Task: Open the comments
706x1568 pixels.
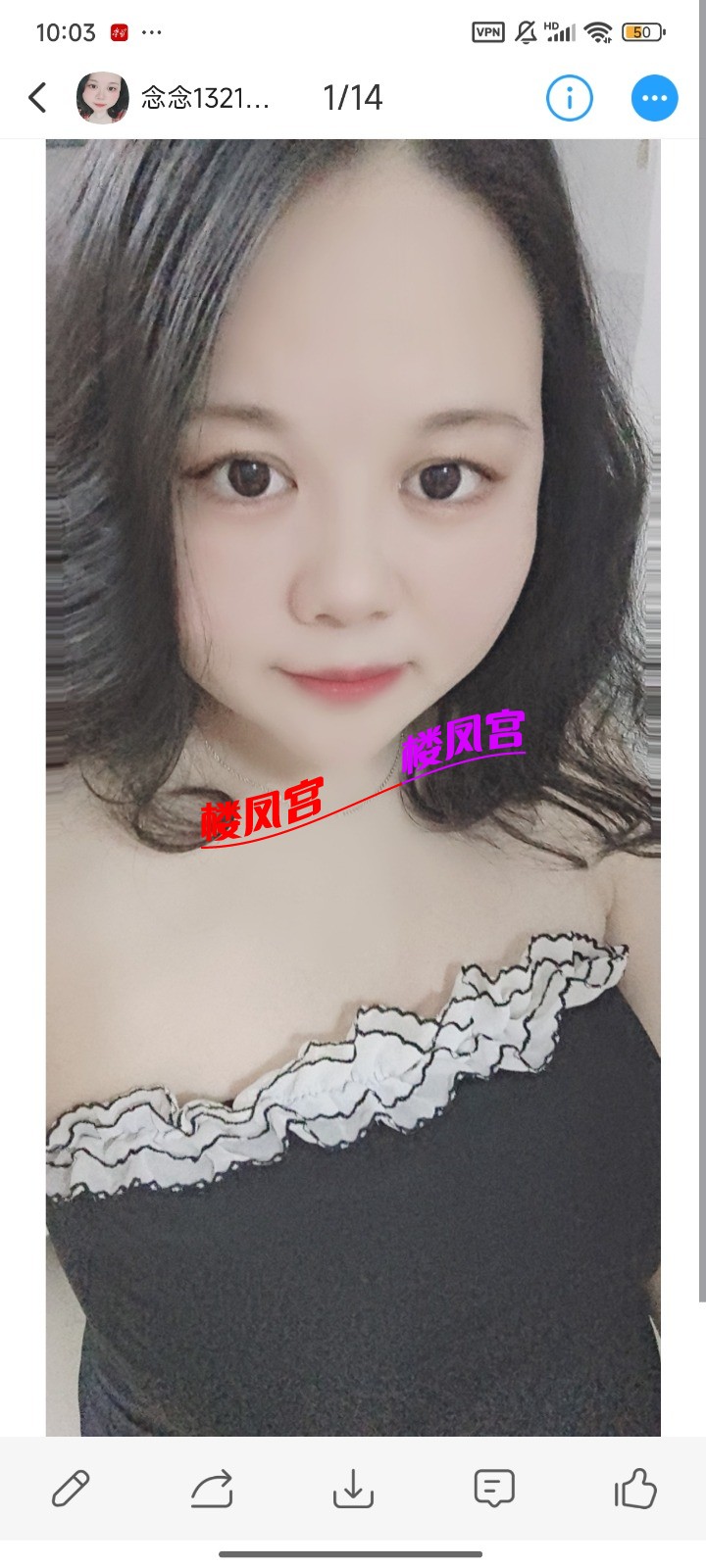Action: (x=493, y=1489)
